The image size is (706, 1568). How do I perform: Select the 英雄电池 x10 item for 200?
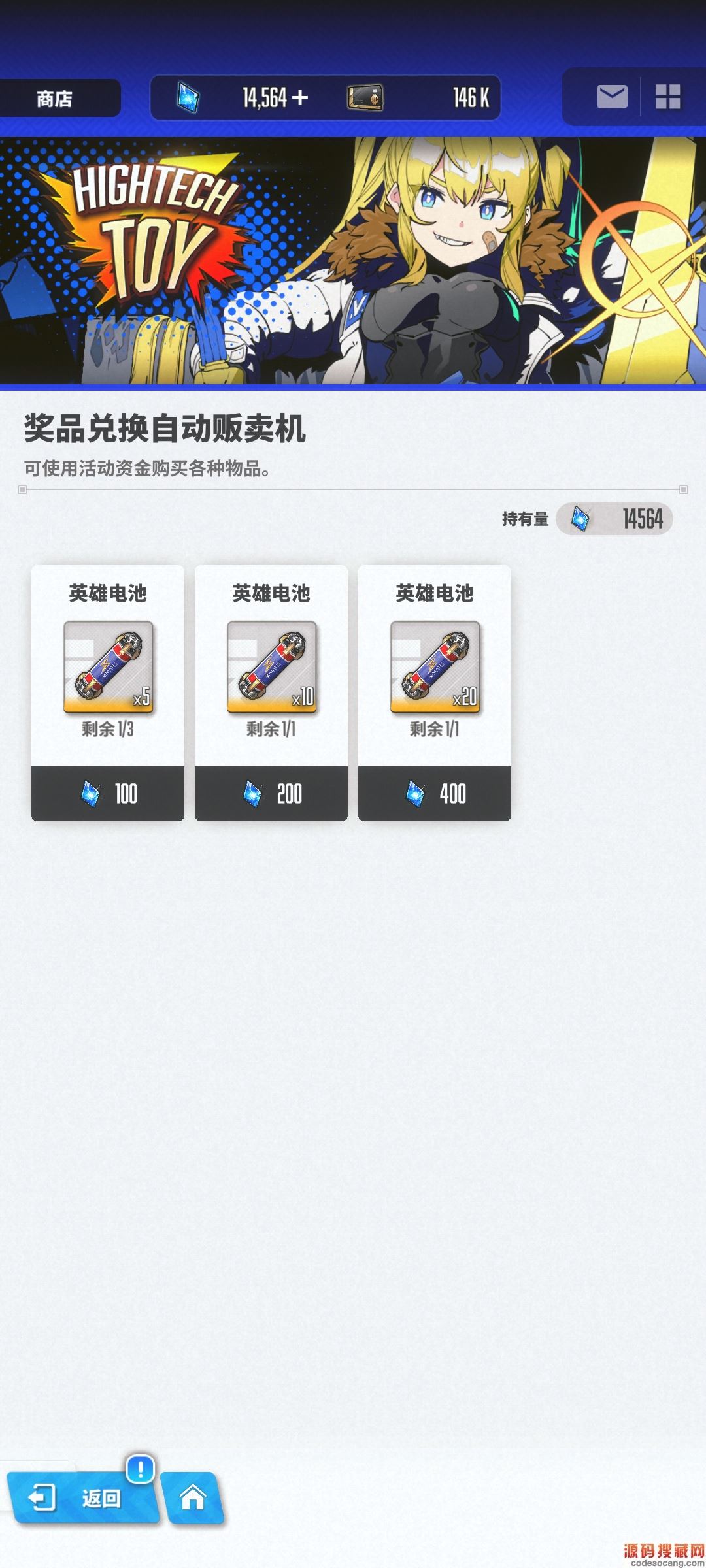click(271, 693)
